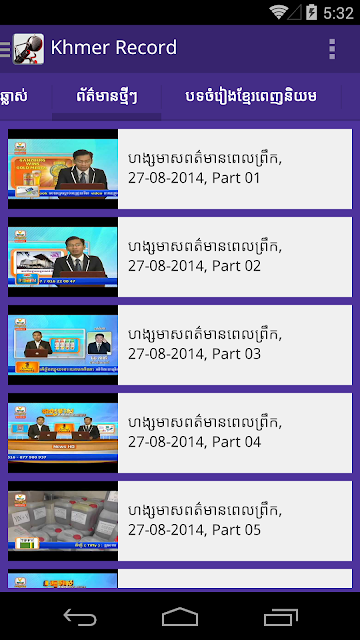This screenshot has height=640, width=360.
Task: View the 27-08-2014 Part 05 video
Action: [x=180, y=521]
